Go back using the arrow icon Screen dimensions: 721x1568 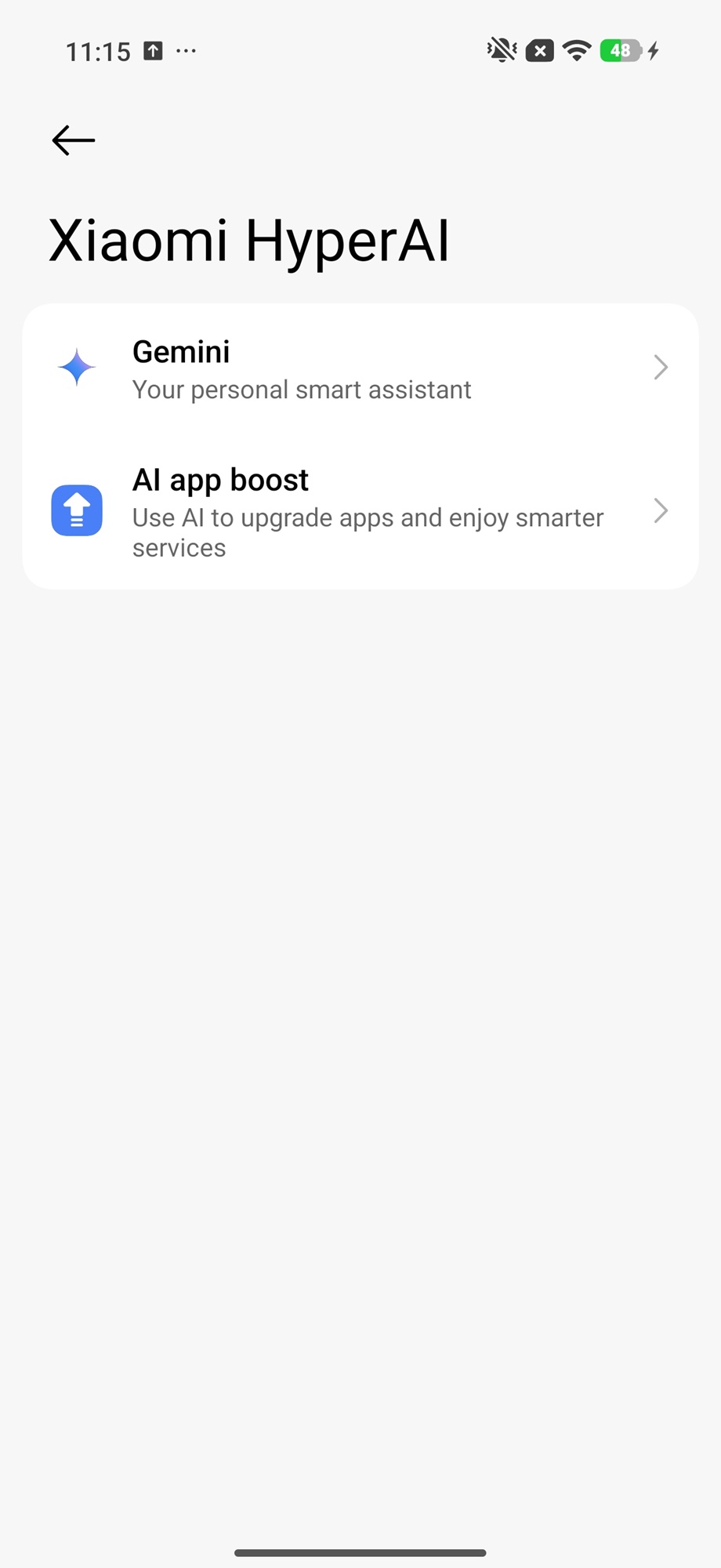73,140
